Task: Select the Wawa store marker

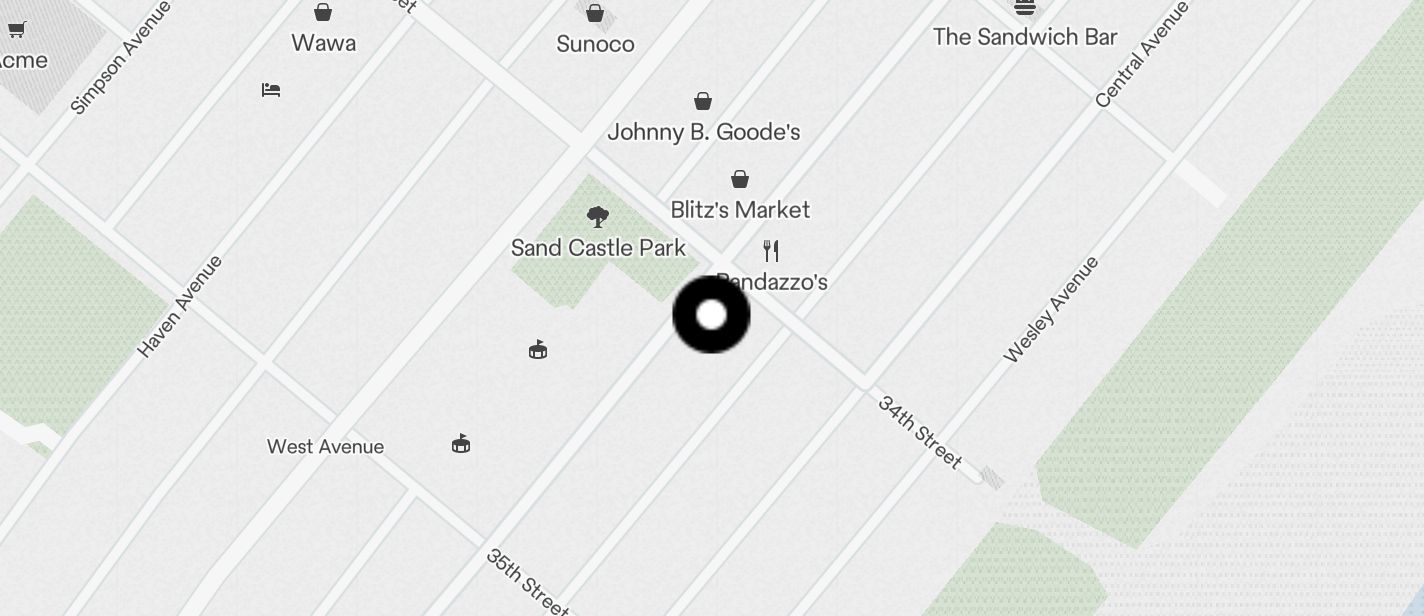Action: coord(323,13)
